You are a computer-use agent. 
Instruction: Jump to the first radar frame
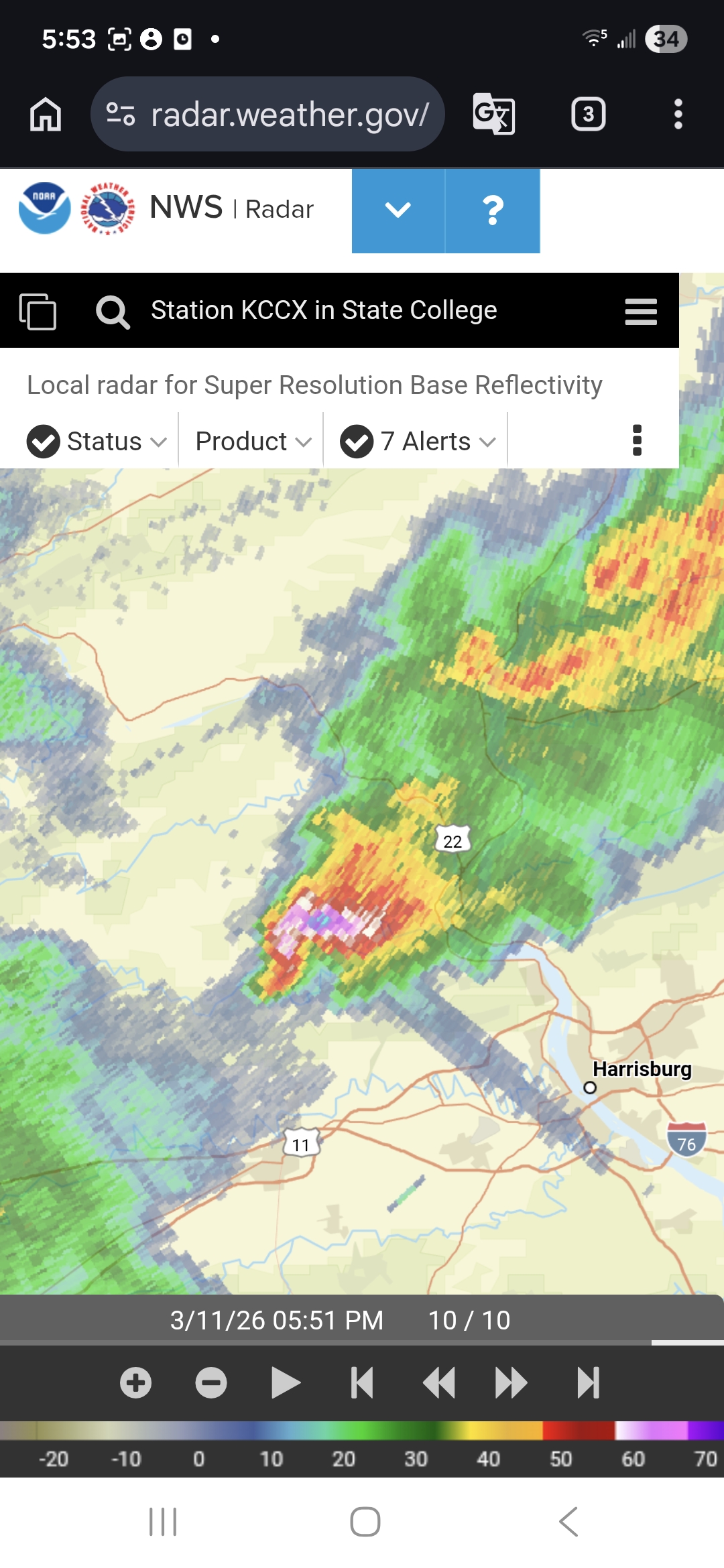click(x=362, y=1383)
